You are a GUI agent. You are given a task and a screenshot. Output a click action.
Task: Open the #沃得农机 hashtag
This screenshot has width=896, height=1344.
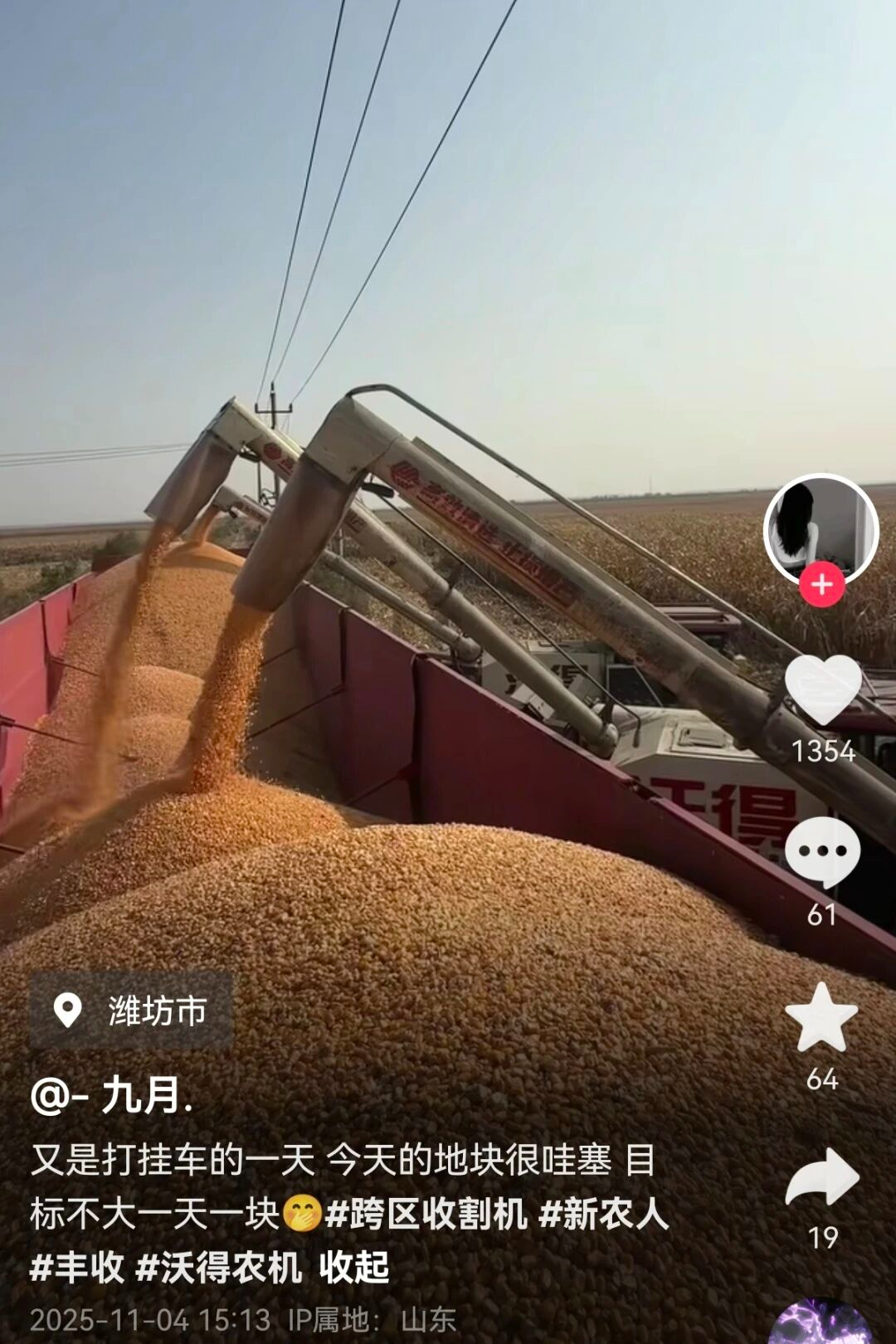point(219,1268)
